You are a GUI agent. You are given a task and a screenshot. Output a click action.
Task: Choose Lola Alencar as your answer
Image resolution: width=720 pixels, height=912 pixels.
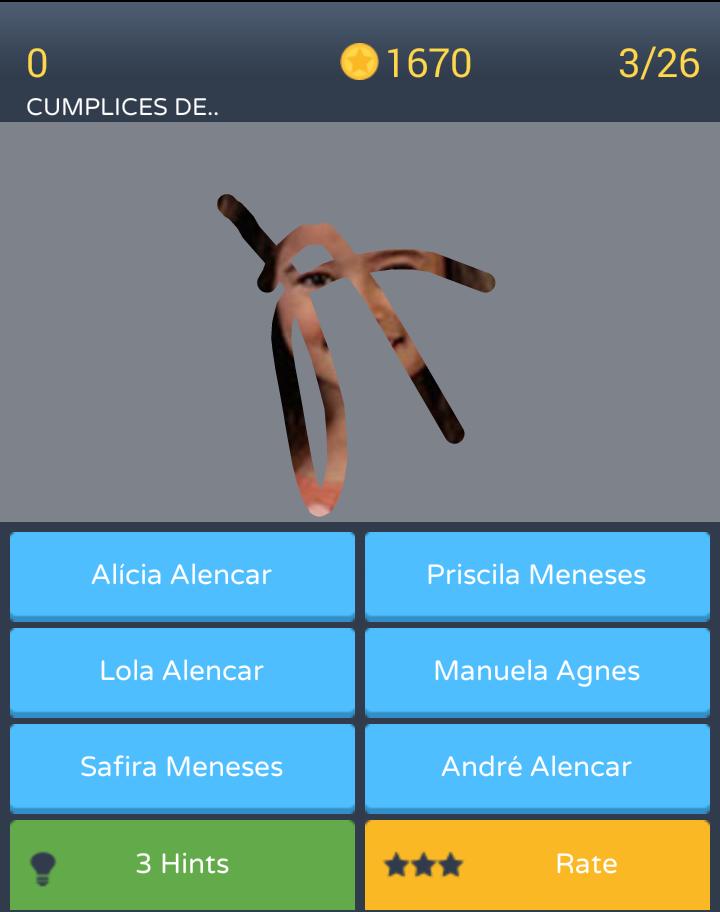(182, 671)
